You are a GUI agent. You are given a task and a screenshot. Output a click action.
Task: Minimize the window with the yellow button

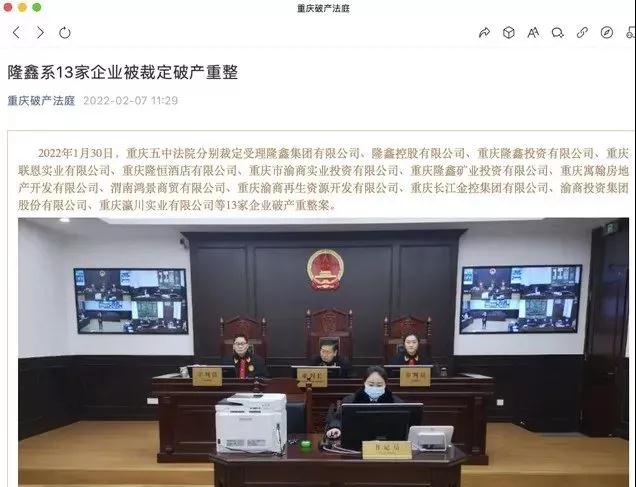pos(23,8)
